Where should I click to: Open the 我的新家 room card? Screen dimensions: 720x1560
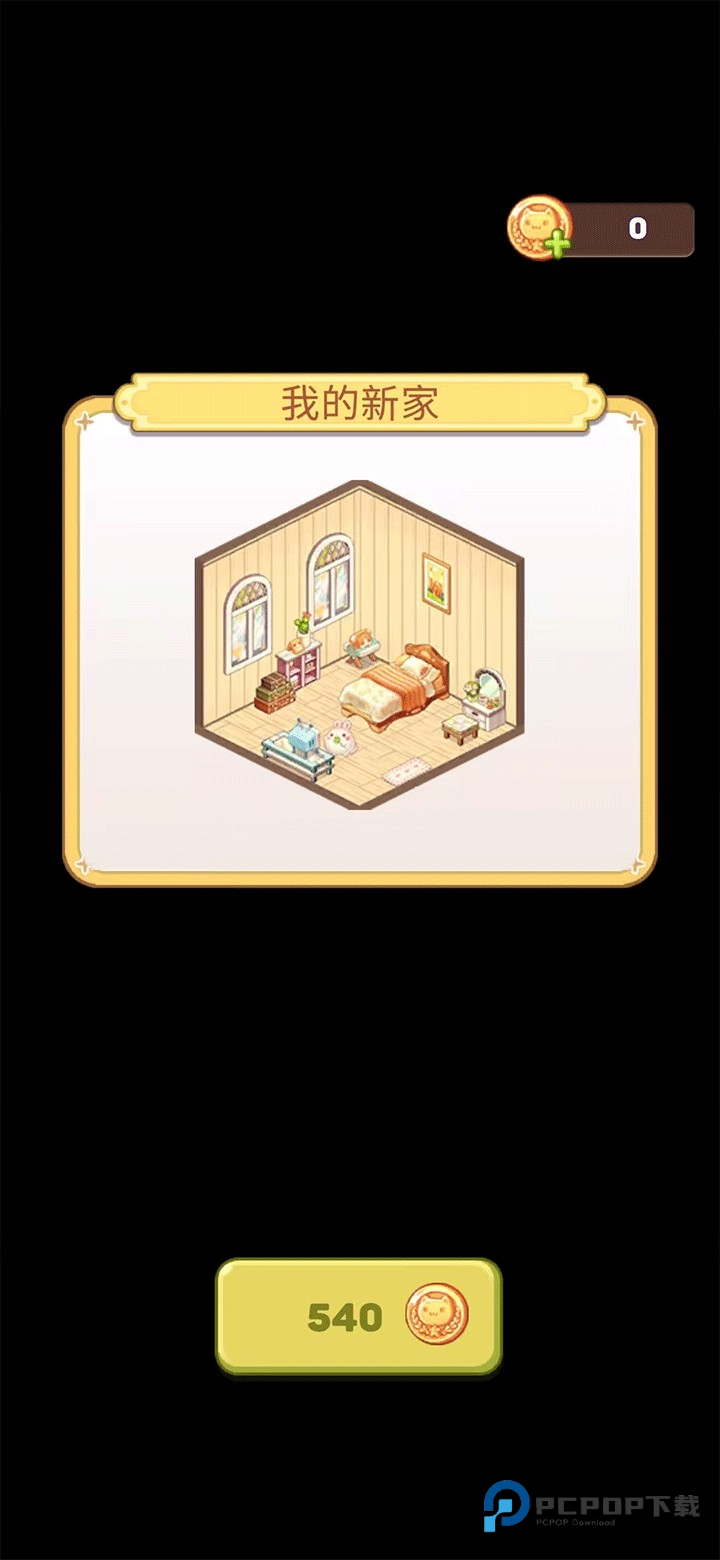[359, 645]
